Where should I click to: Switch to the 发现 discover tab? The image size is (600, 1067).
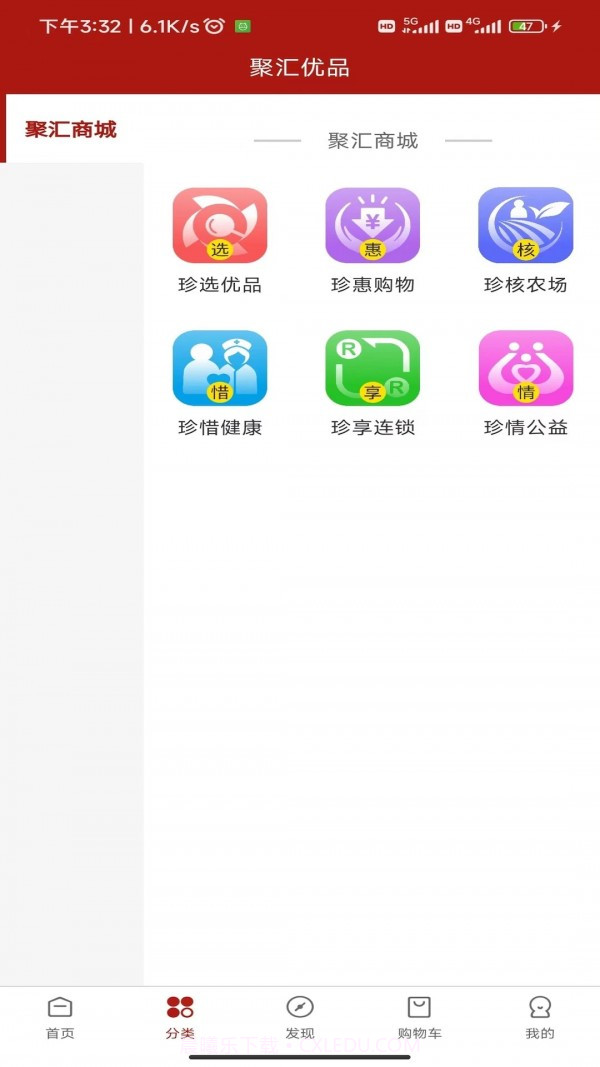300,1017
